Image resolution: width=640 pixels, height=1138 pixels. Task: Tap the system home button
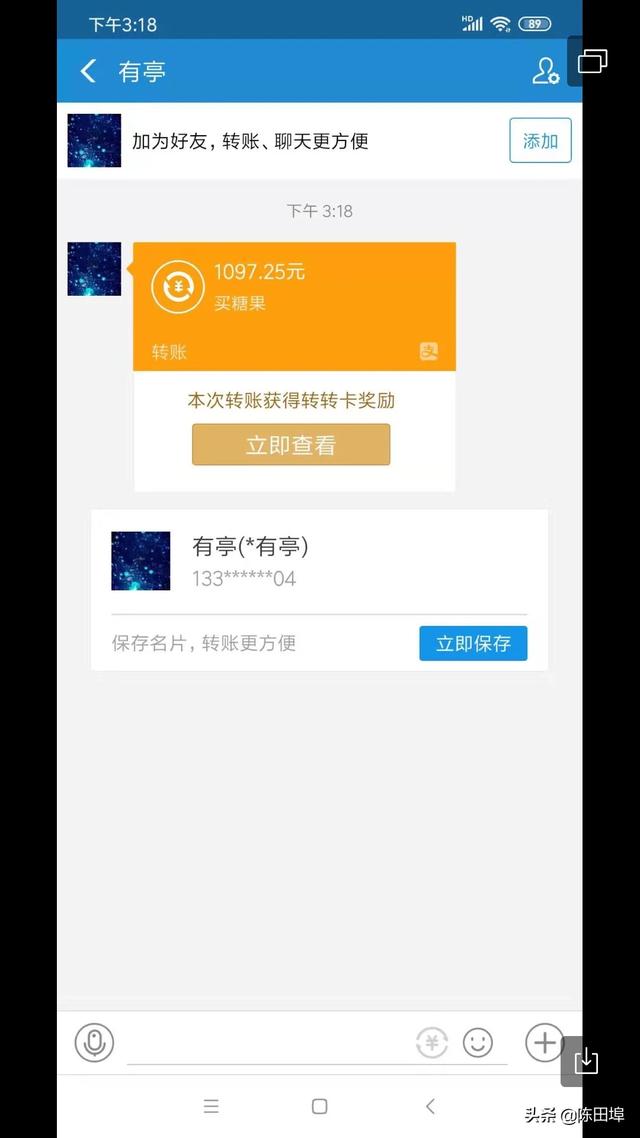point(319,1106)
